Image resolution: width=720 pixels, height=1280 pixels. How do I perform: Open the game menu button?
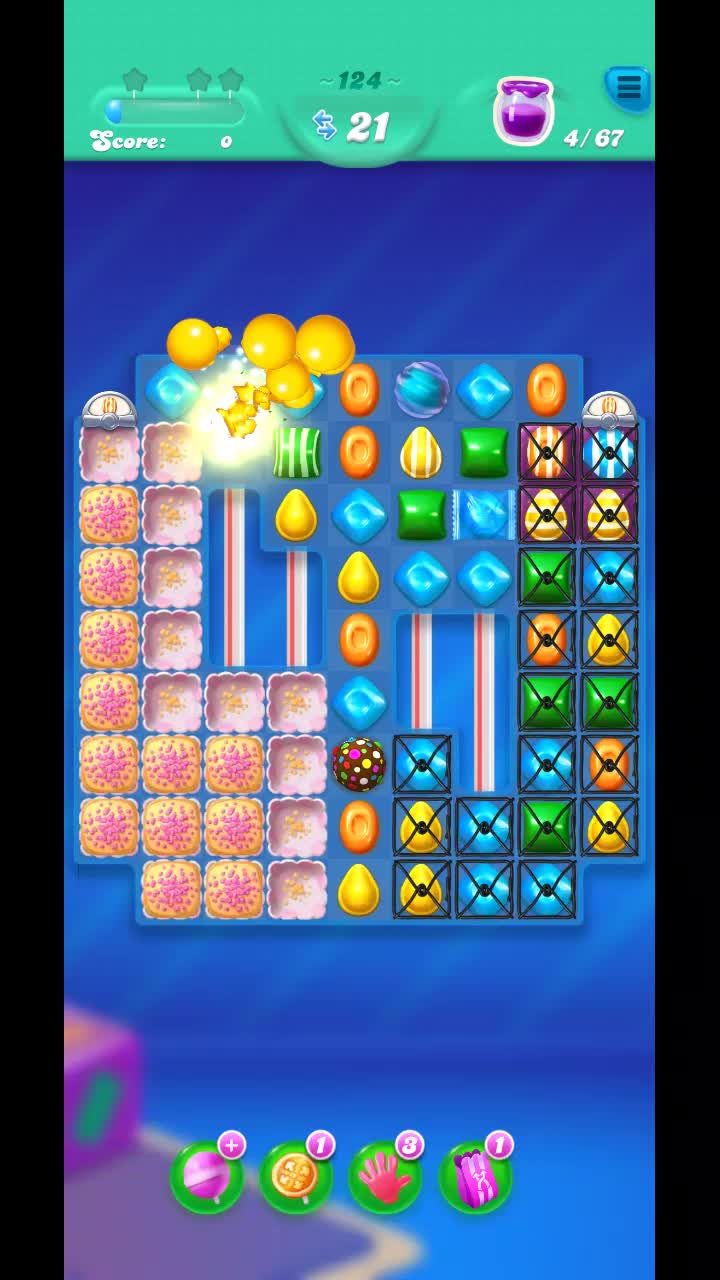[x=628, y=89]
